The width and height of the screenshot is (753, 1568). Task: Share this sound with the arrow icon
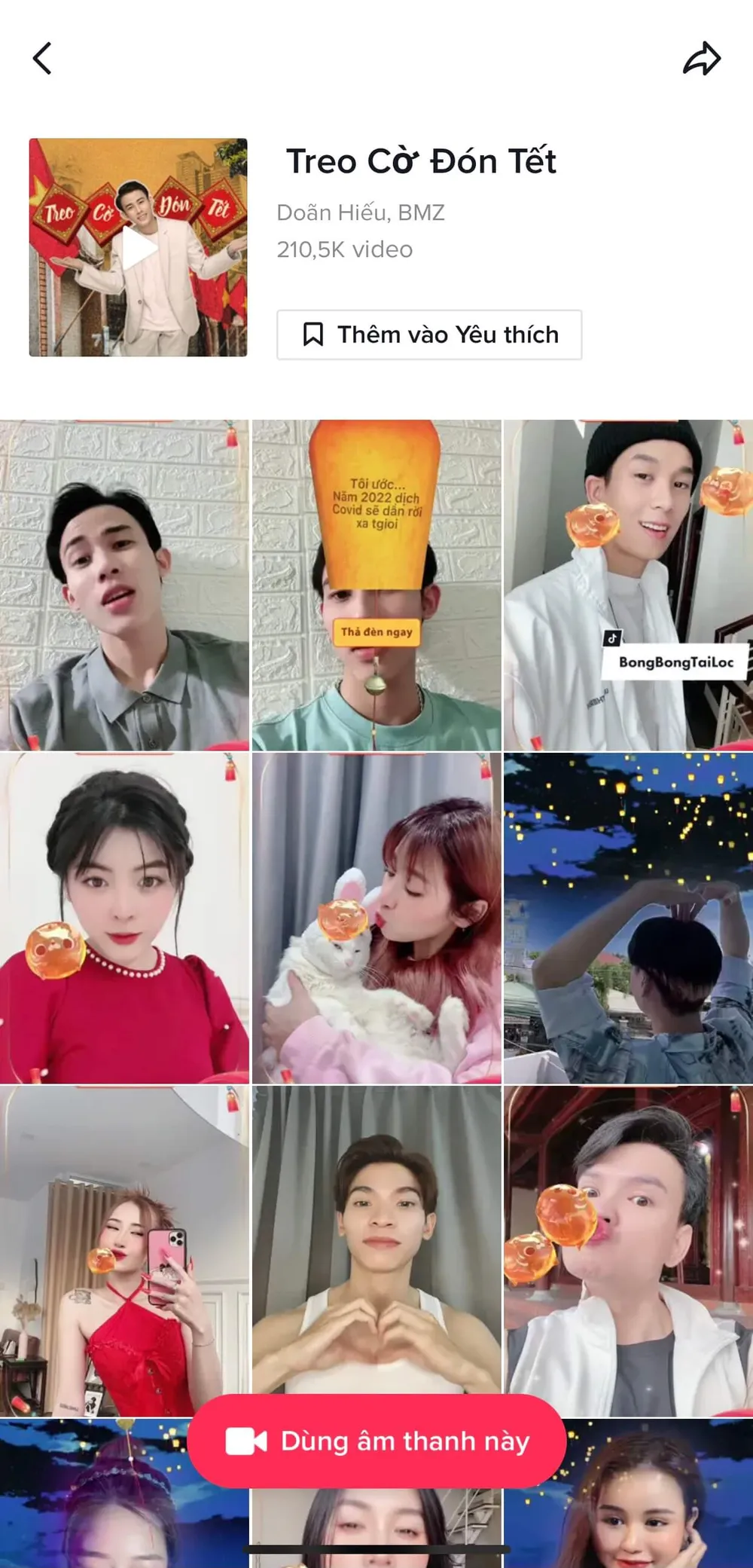coord(701,59)
